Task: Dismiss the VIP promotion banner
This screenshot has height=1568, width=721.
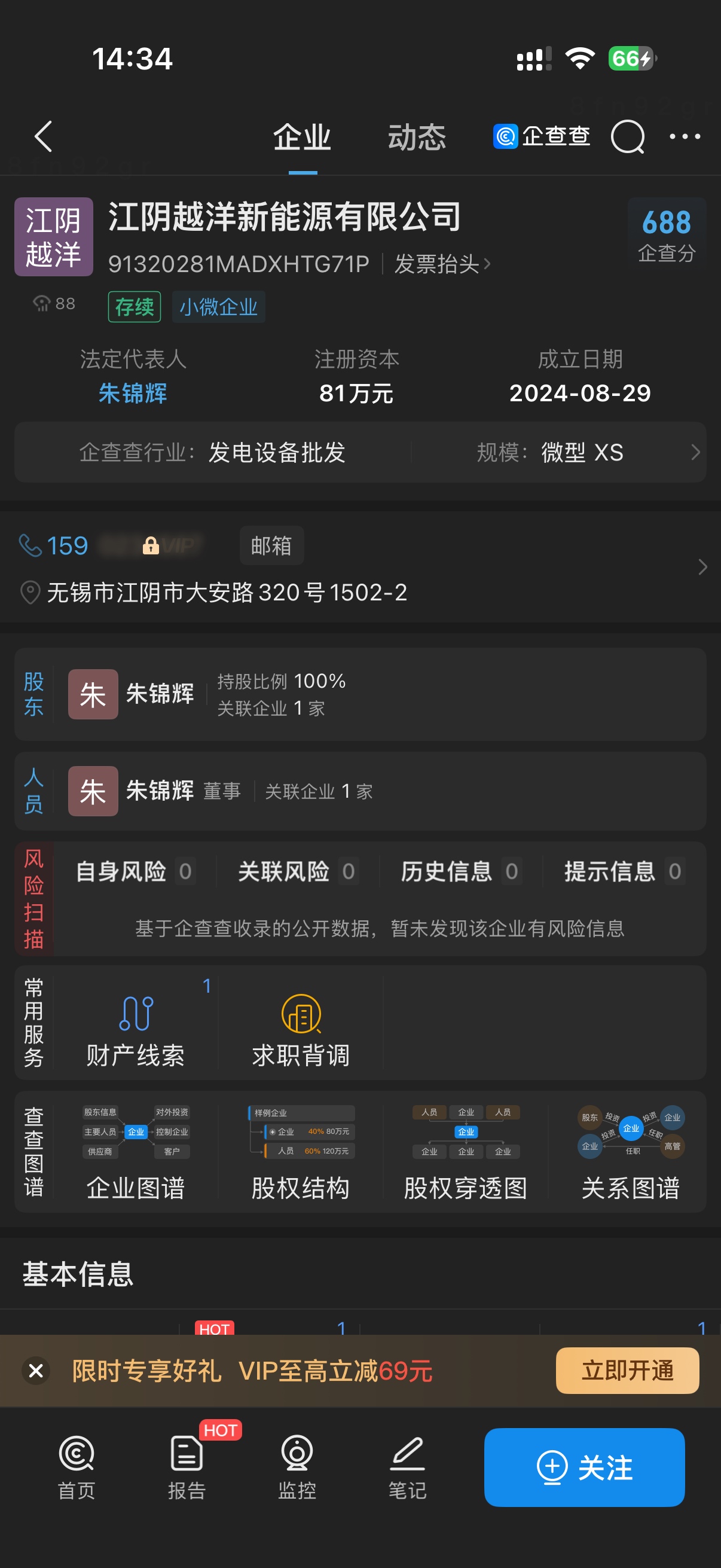Action: click(36, 1371)
